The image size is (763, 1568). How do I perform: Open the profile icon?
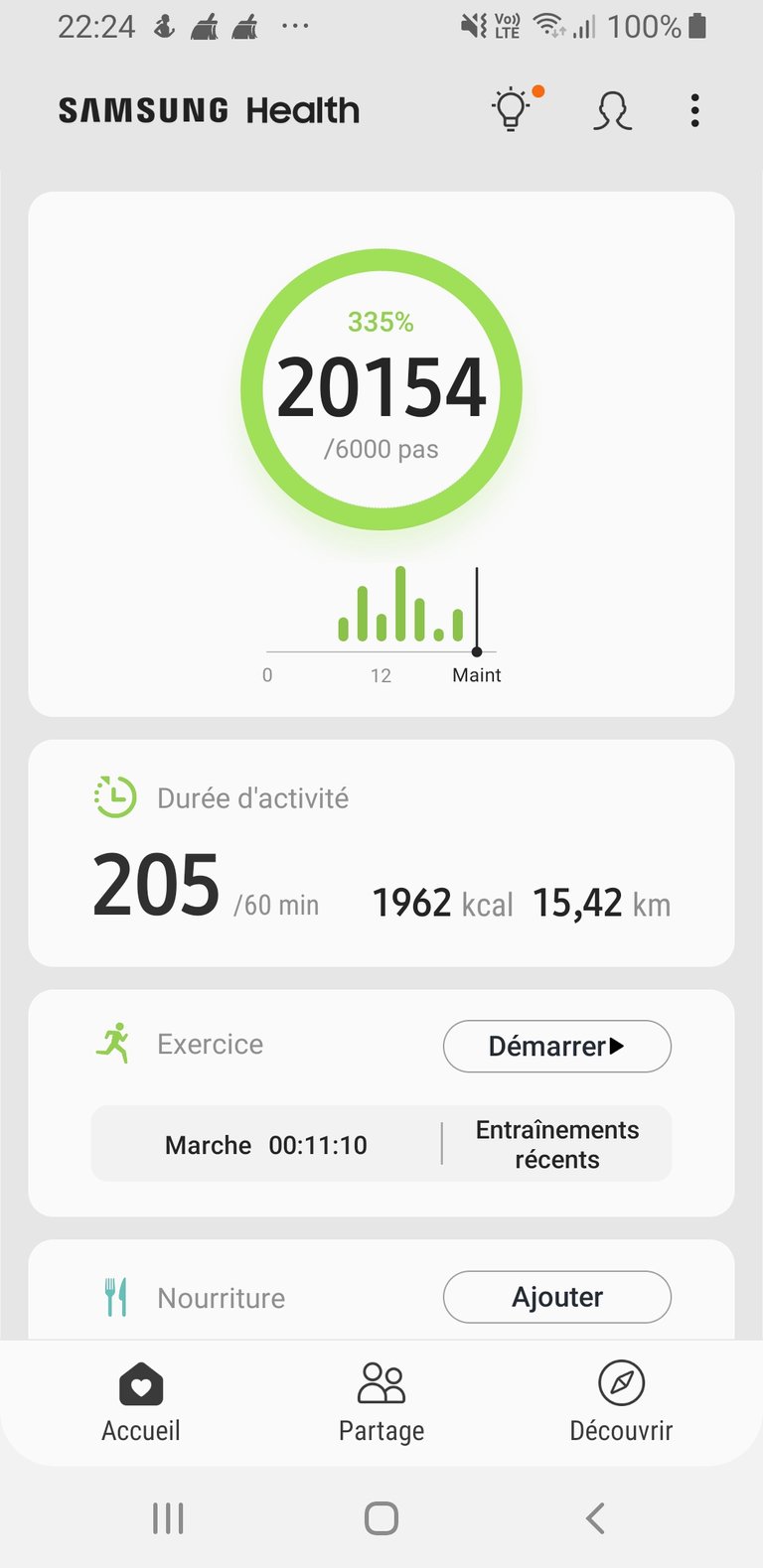point(612,110)
